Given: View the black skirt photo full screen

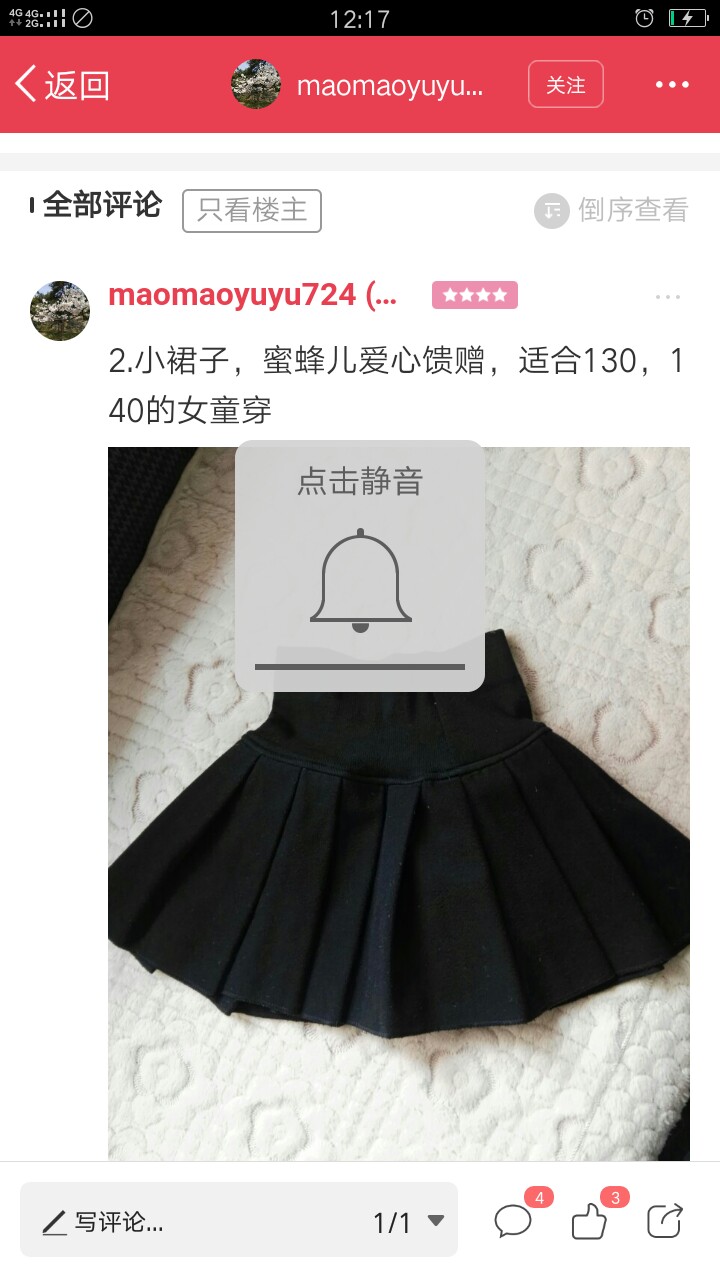Looking at the screenshot, I should (399, 803).
